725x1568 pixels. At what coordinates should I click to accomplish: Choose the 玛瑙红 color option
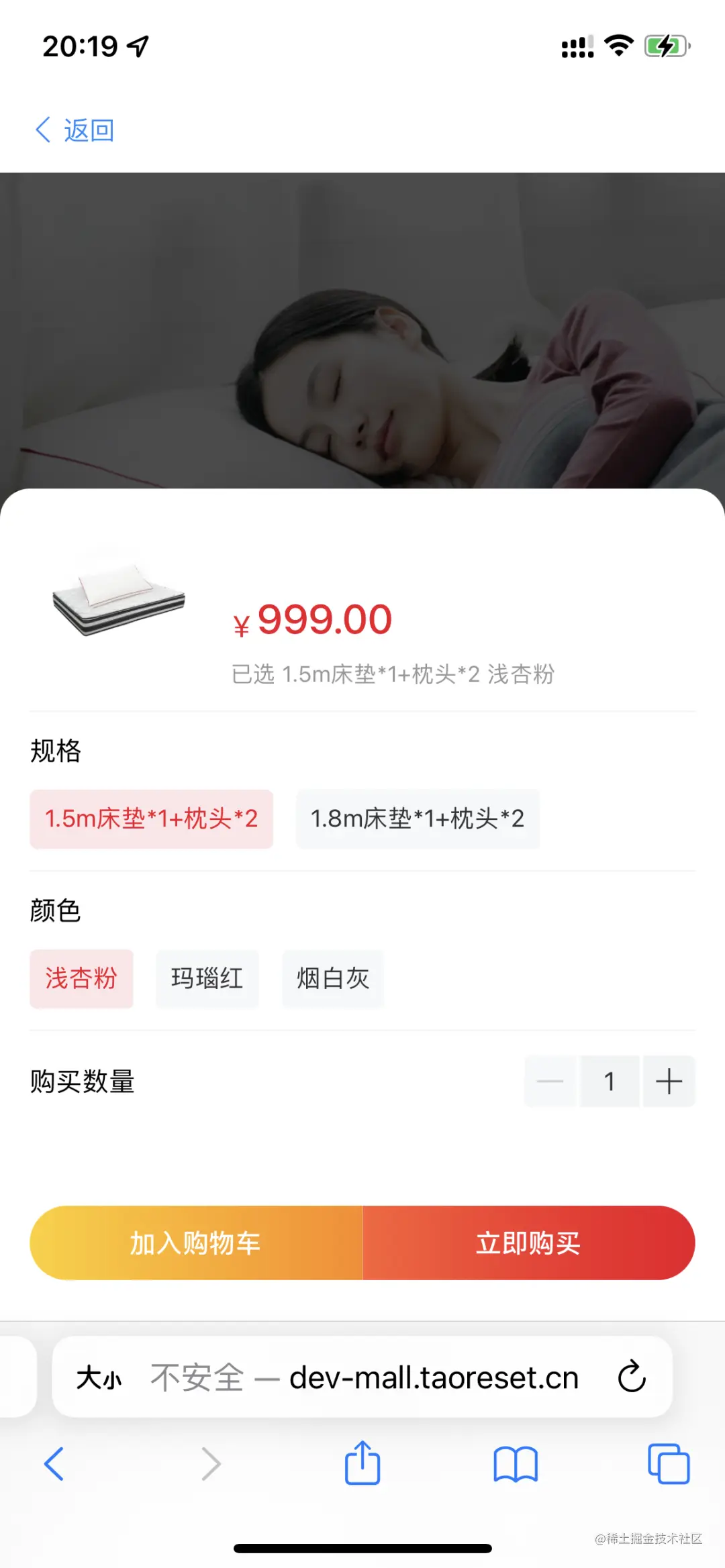point(207,978)
